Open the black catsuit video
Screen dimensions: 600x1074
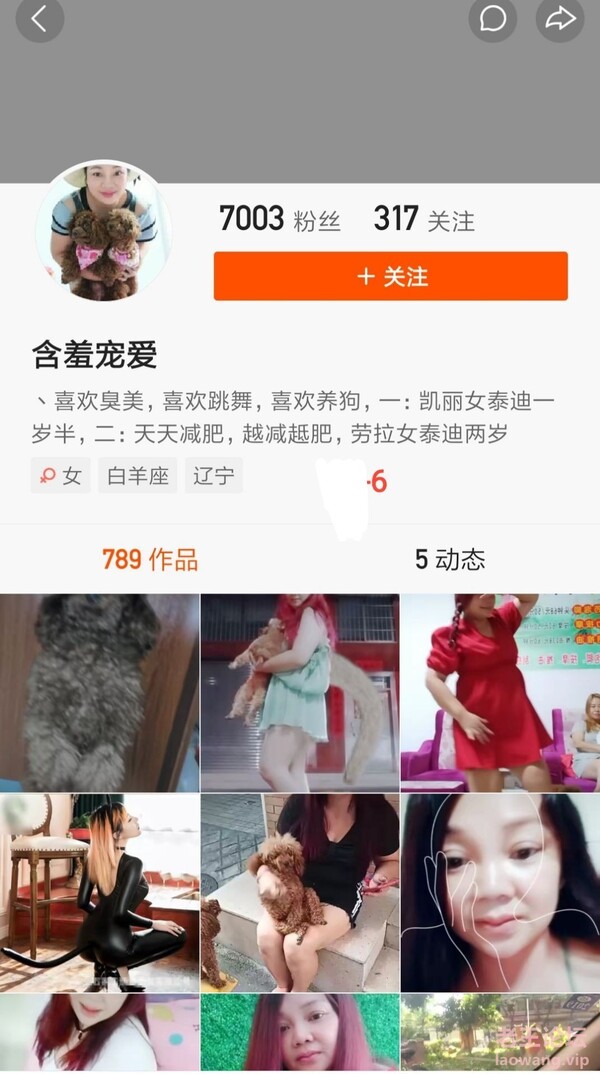(99, 892)
